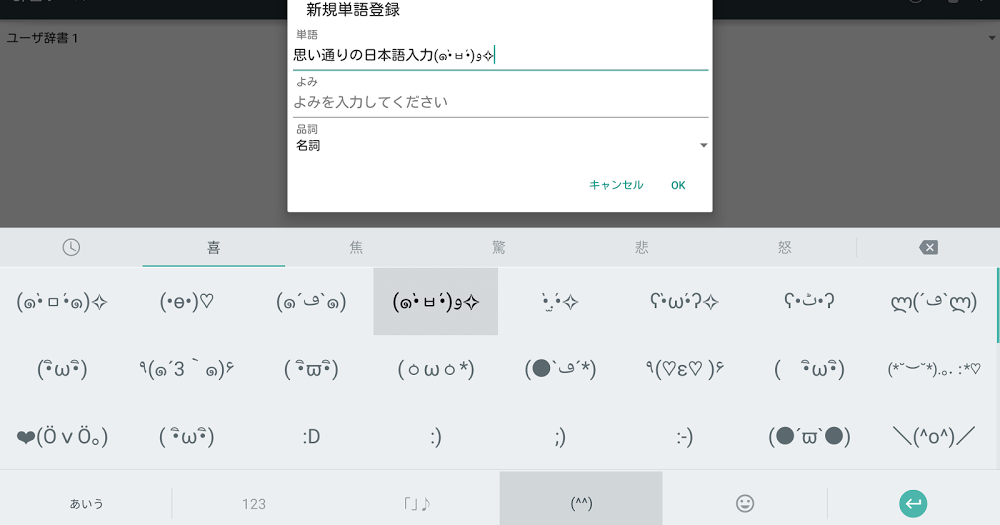Tap the 単語 word input field
The height and width of the screenshot is (525, 1000).
tap(498, 56)
